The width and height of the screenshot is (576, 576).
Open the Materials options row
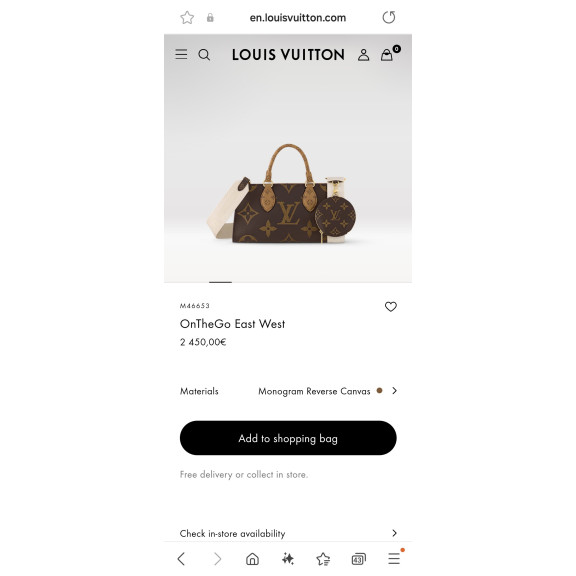click(x=288, y=391)
